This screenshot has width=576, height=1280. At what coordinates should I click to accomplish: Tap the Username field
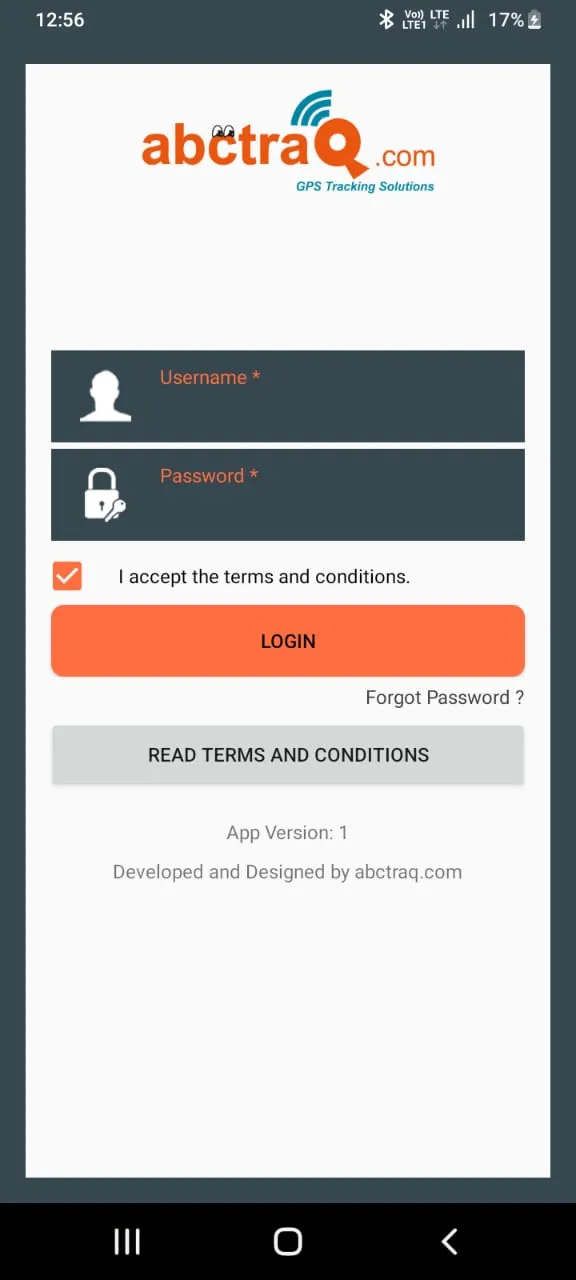(x=288, y=396)
